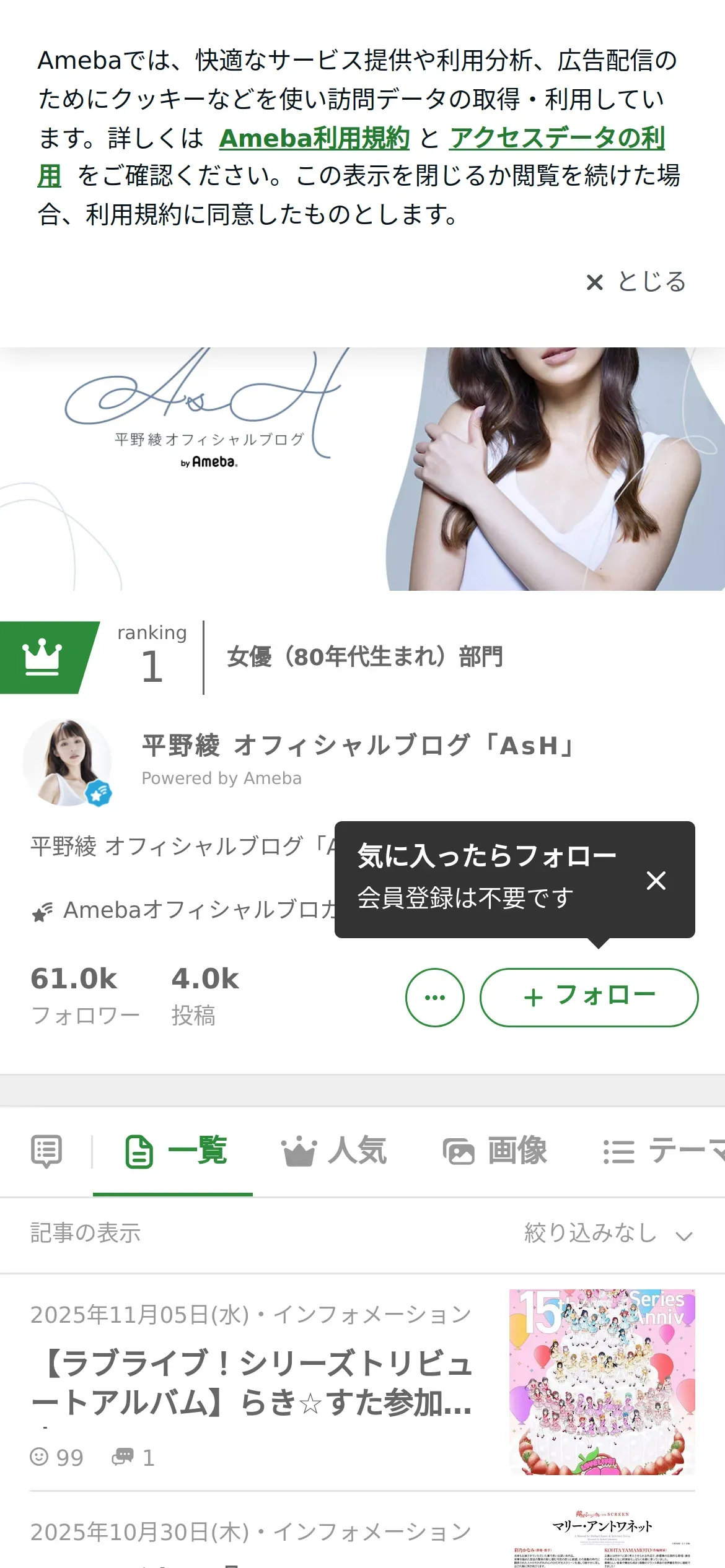This screenshot has width=725, height=1568.
Task: Expand the 絞り込みなし filter dropdown
Action: point(607,1233)
